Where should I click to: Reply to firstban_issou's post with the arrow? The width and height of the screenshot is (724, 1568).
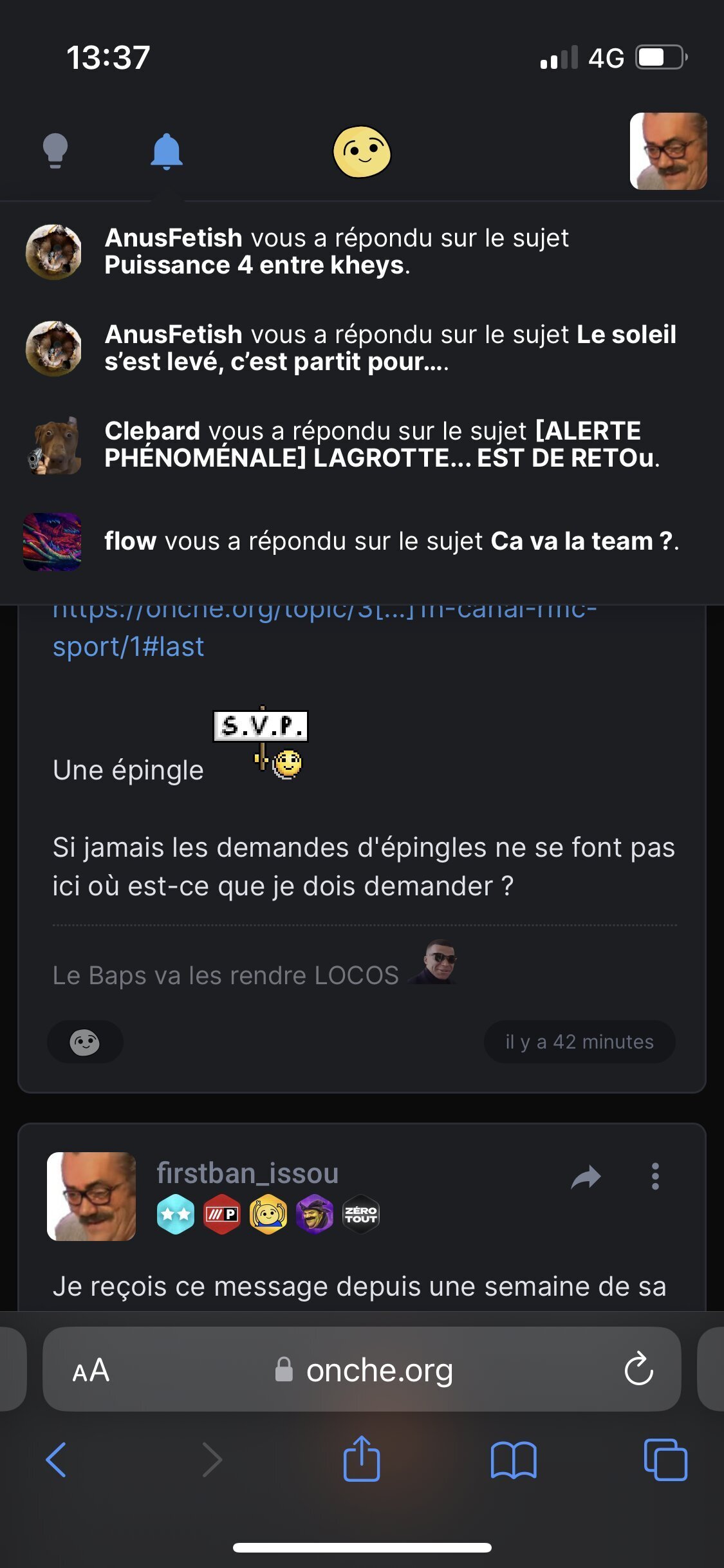[x=586, y=1177]
